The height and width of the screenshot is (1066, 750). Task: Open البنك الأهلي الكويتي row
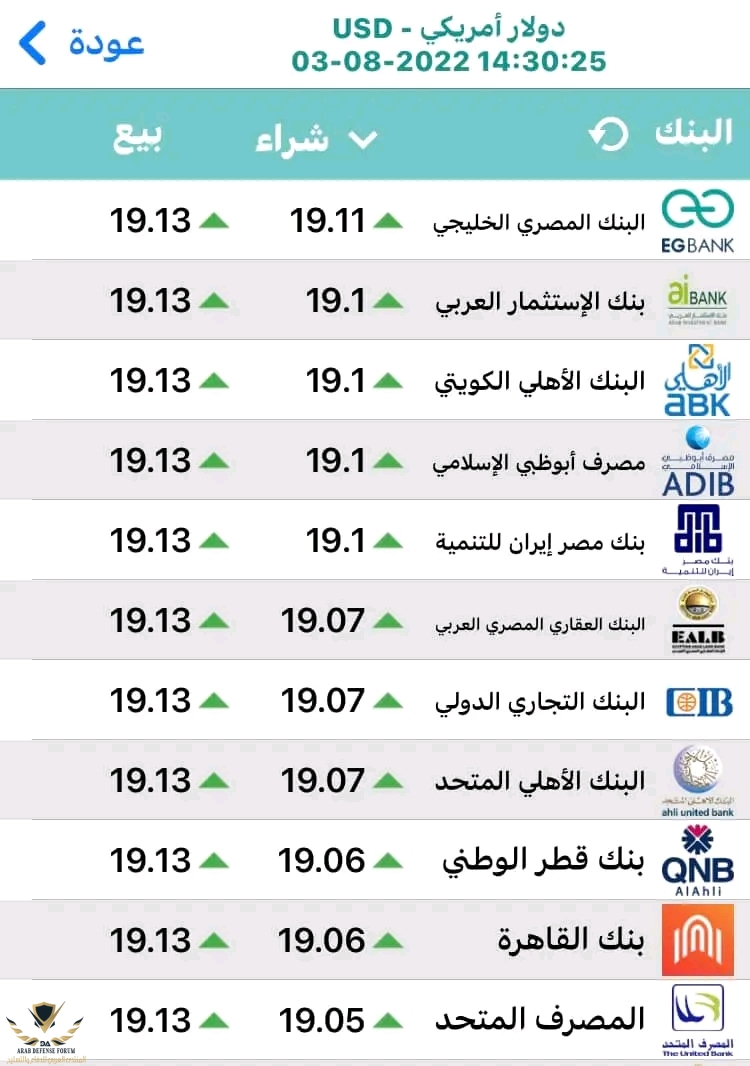539,381
